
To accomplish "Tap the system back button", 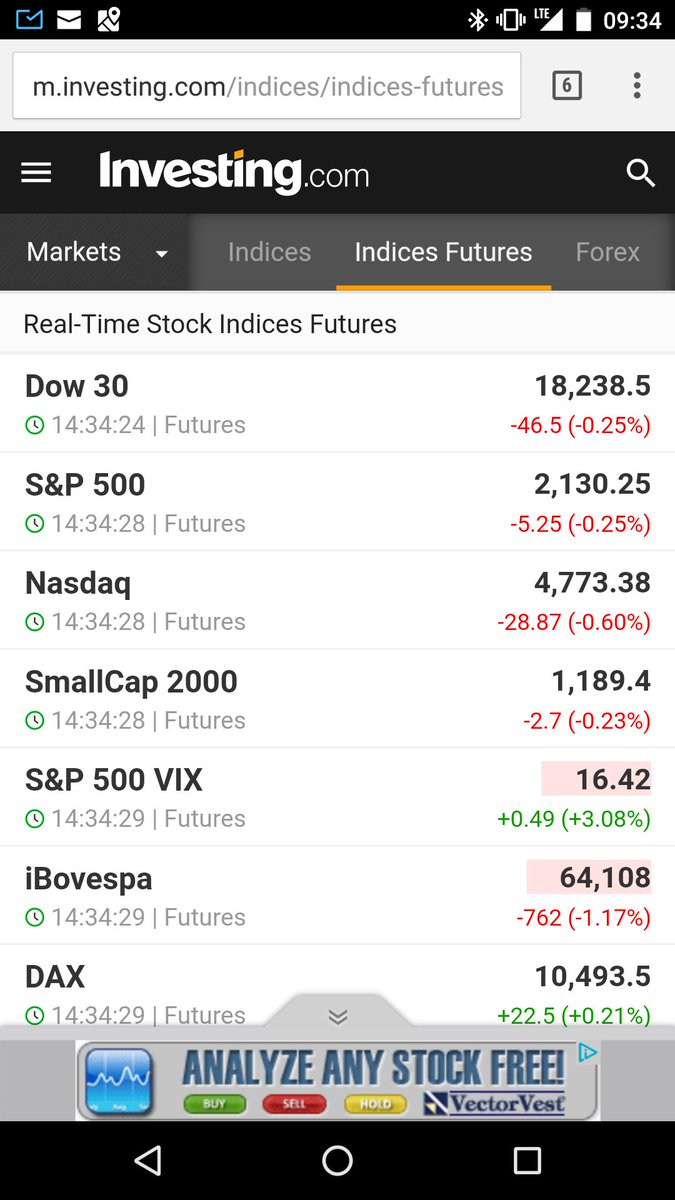I will [x=148, y=1160].
